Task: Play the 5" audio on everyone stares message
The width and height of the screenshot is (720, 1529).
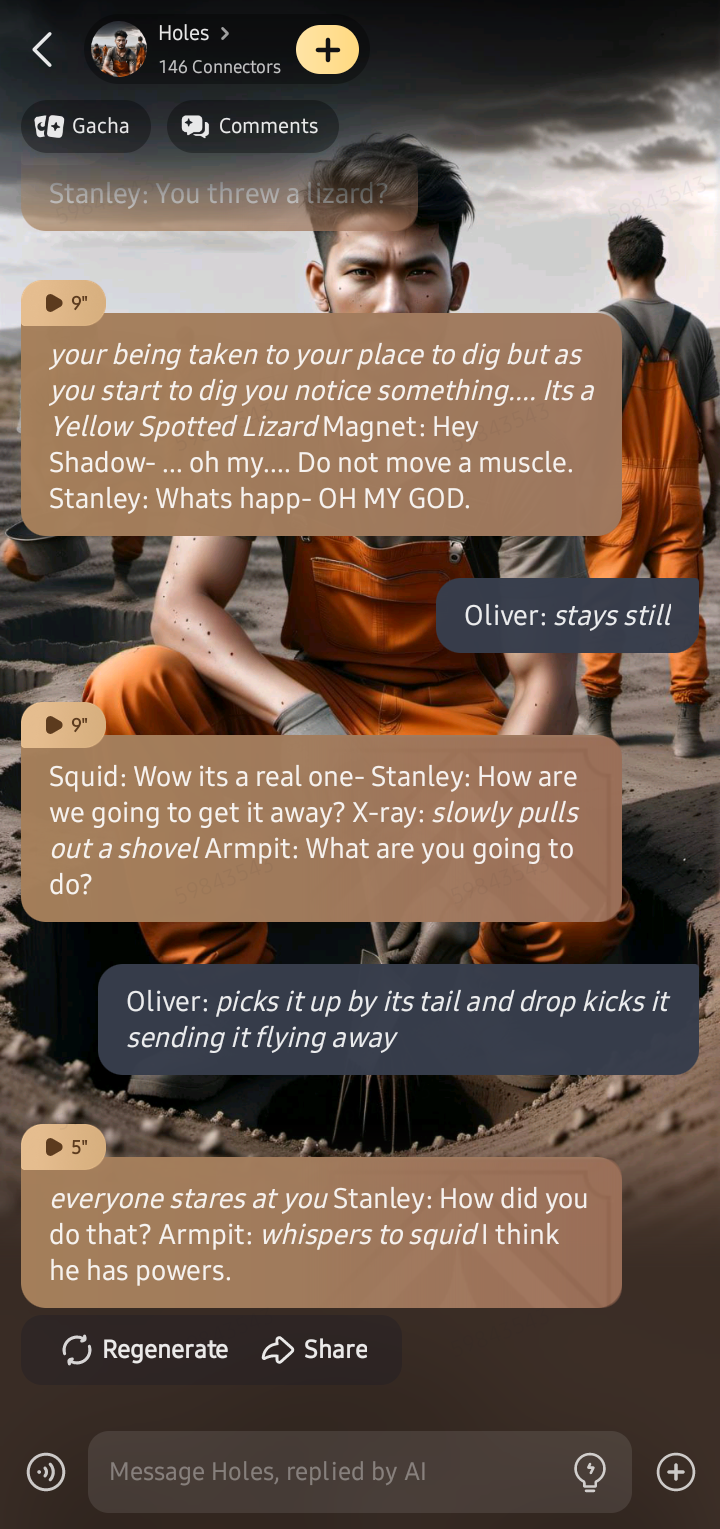Action: [x=63, y=1147]
